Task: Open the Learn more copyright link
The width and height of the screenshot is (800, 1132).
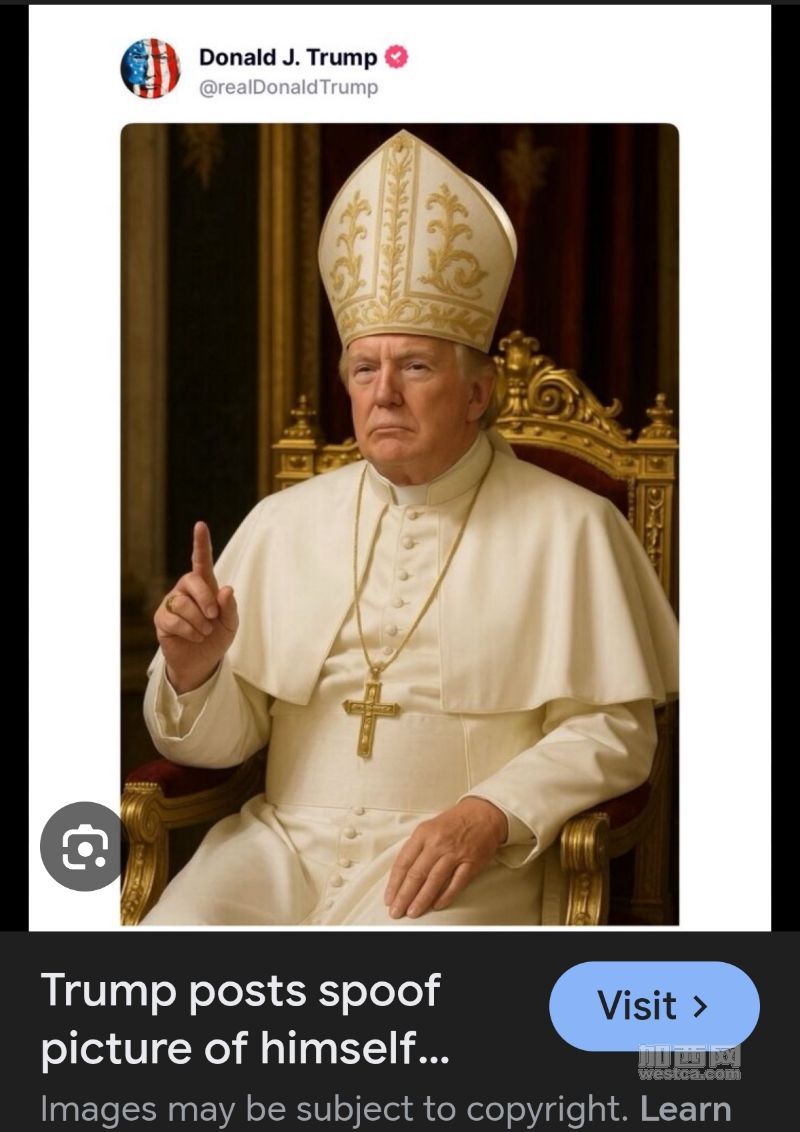Action: click(x=685, y=1110)
